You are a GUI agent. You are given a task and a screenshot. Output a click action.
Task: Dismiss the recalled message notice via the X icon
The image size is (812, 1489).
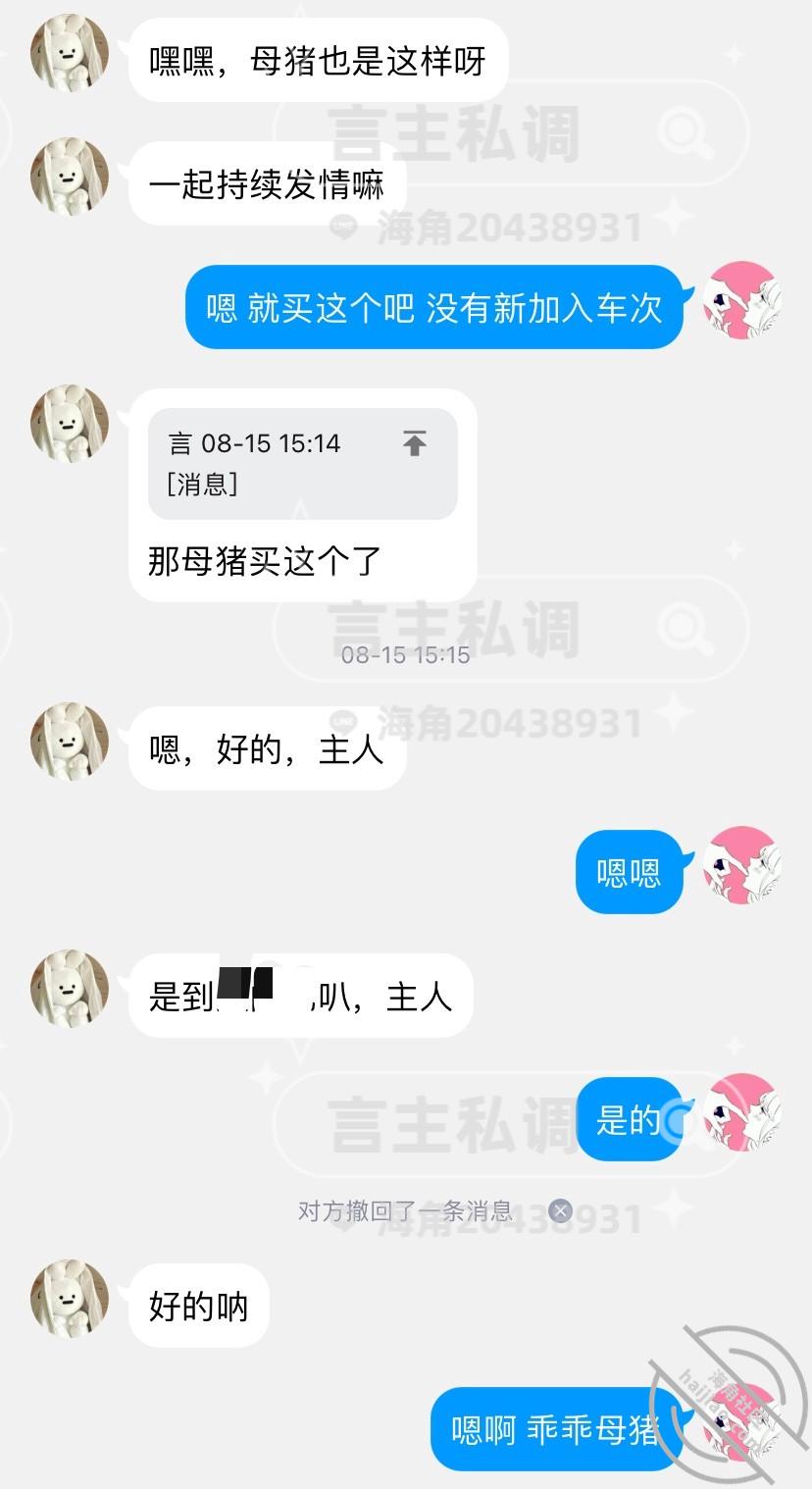pos(561,1211)
